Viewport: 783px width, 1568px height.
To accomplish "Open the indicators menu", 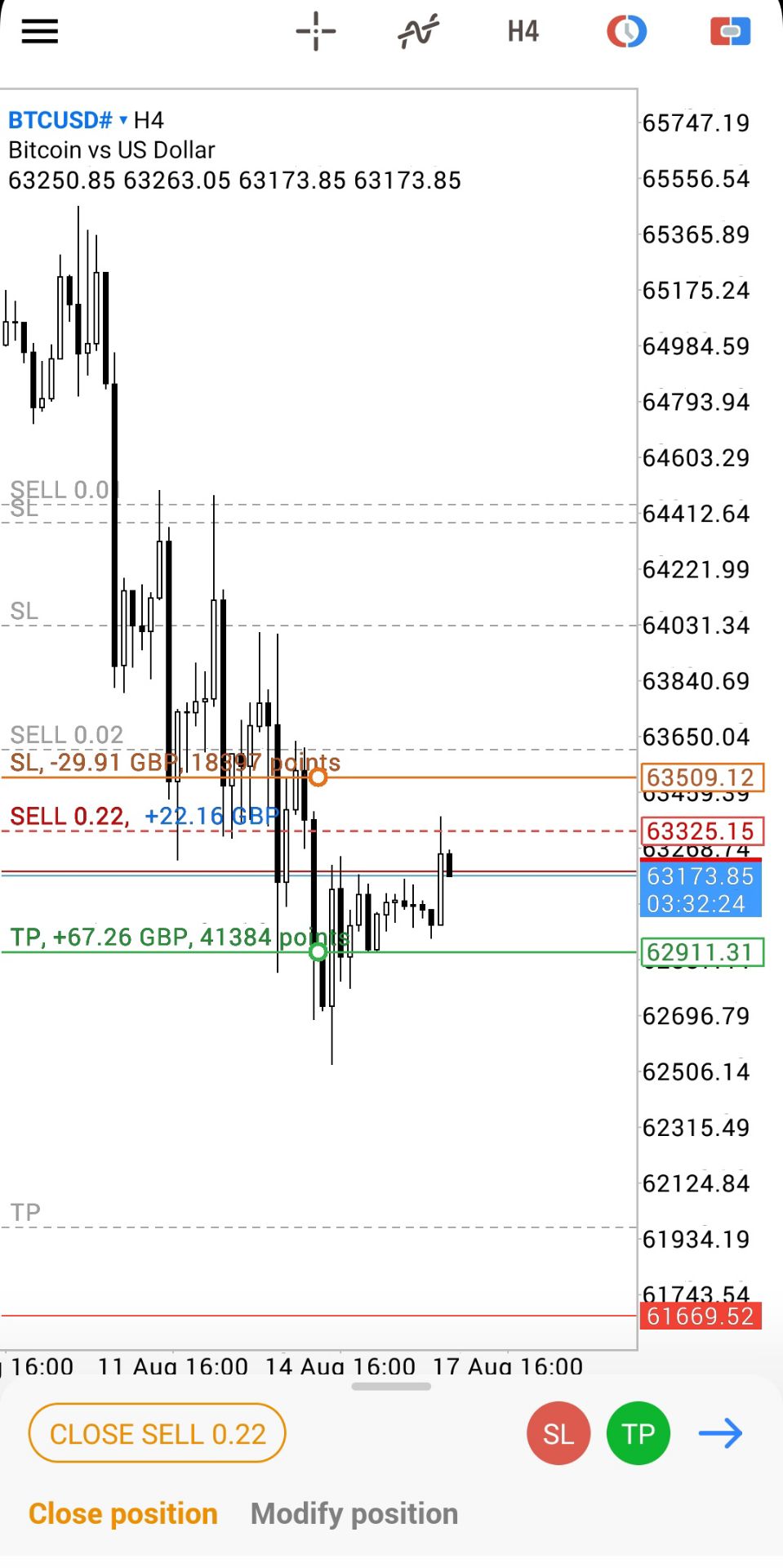I will (x=418, y=32).
